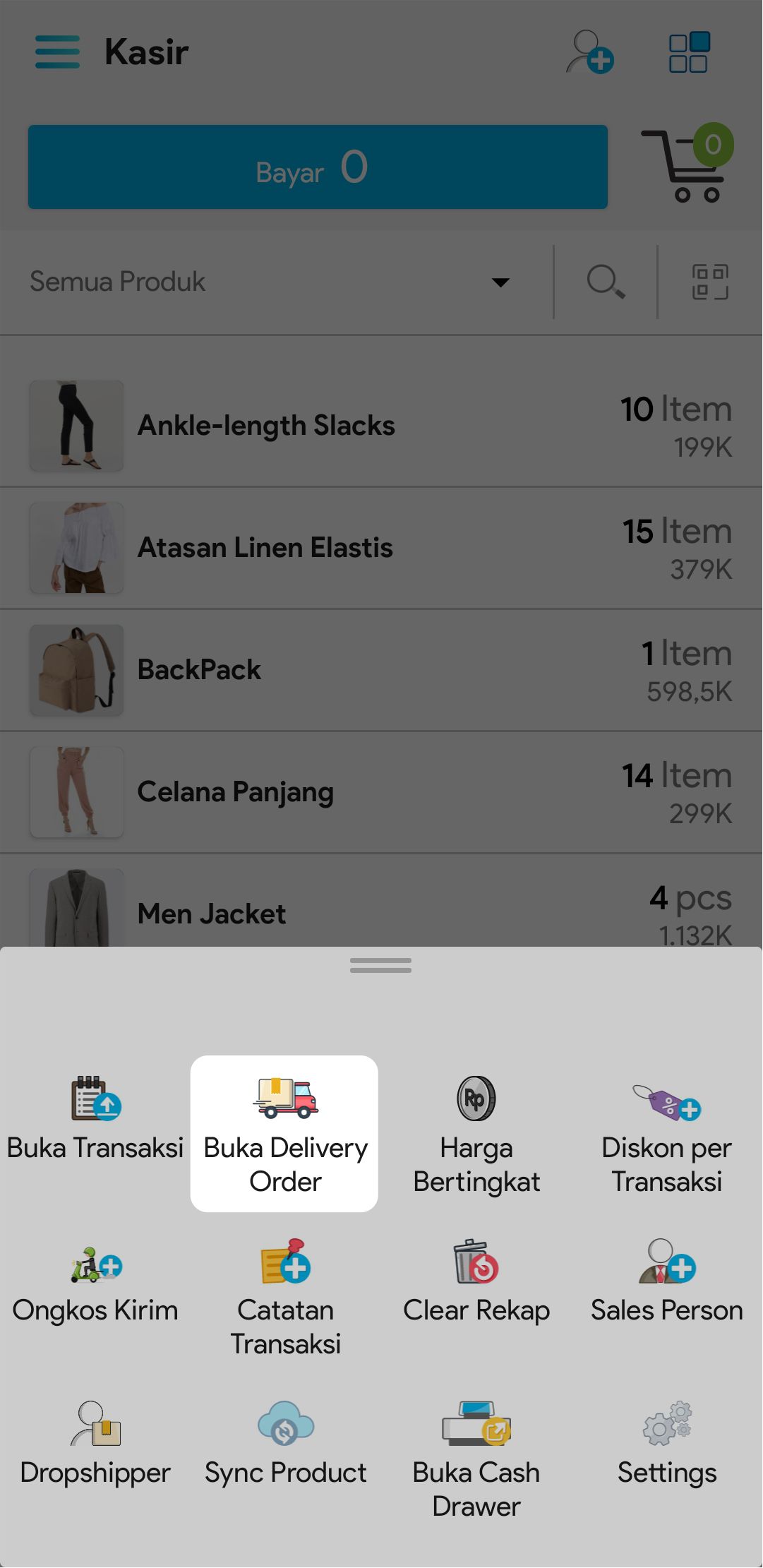Viewport: 763px width, 1568px height.
Task: Tap Buka Cash Drawer
Action: click(x=476, y=1458)
